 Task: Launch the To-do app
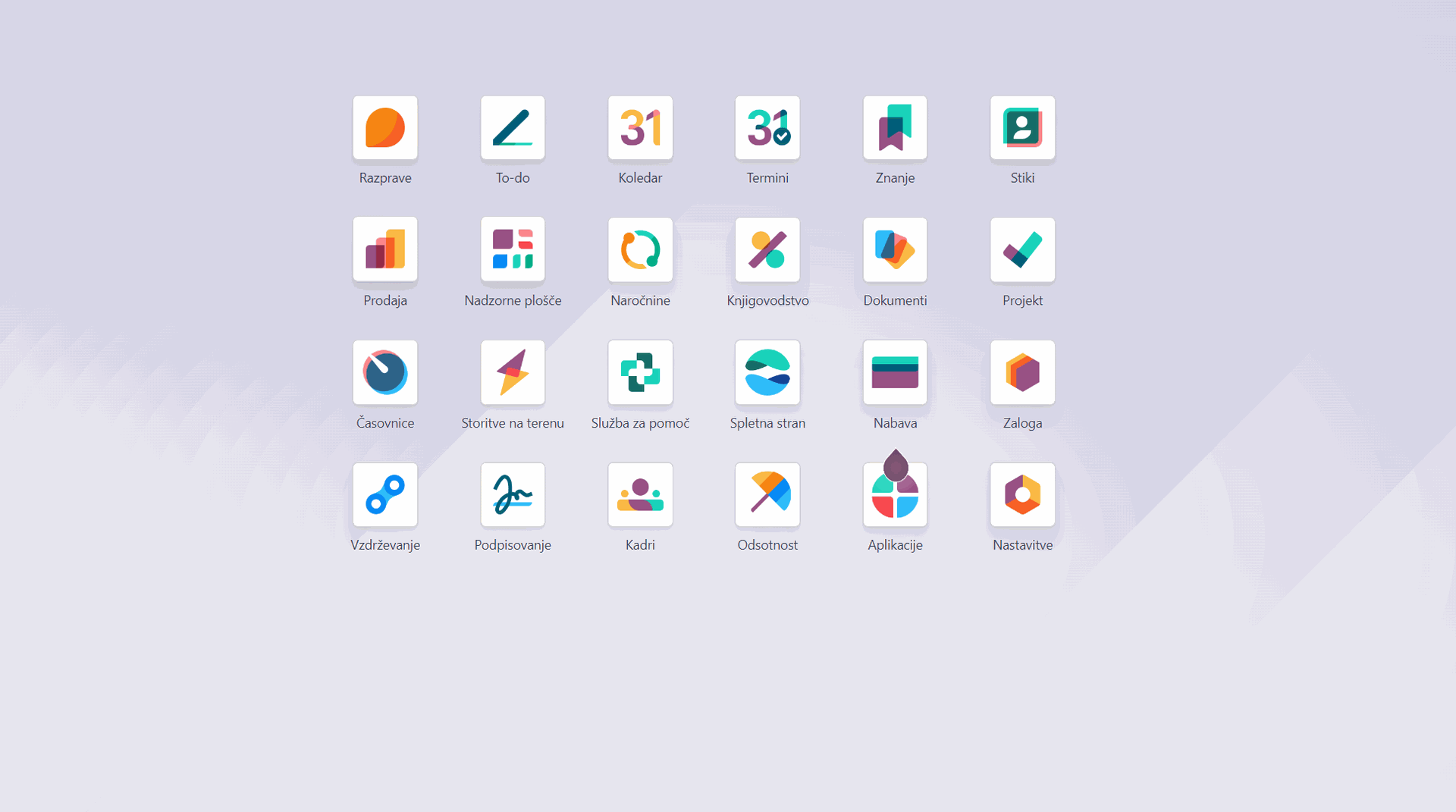coord(513,127)
